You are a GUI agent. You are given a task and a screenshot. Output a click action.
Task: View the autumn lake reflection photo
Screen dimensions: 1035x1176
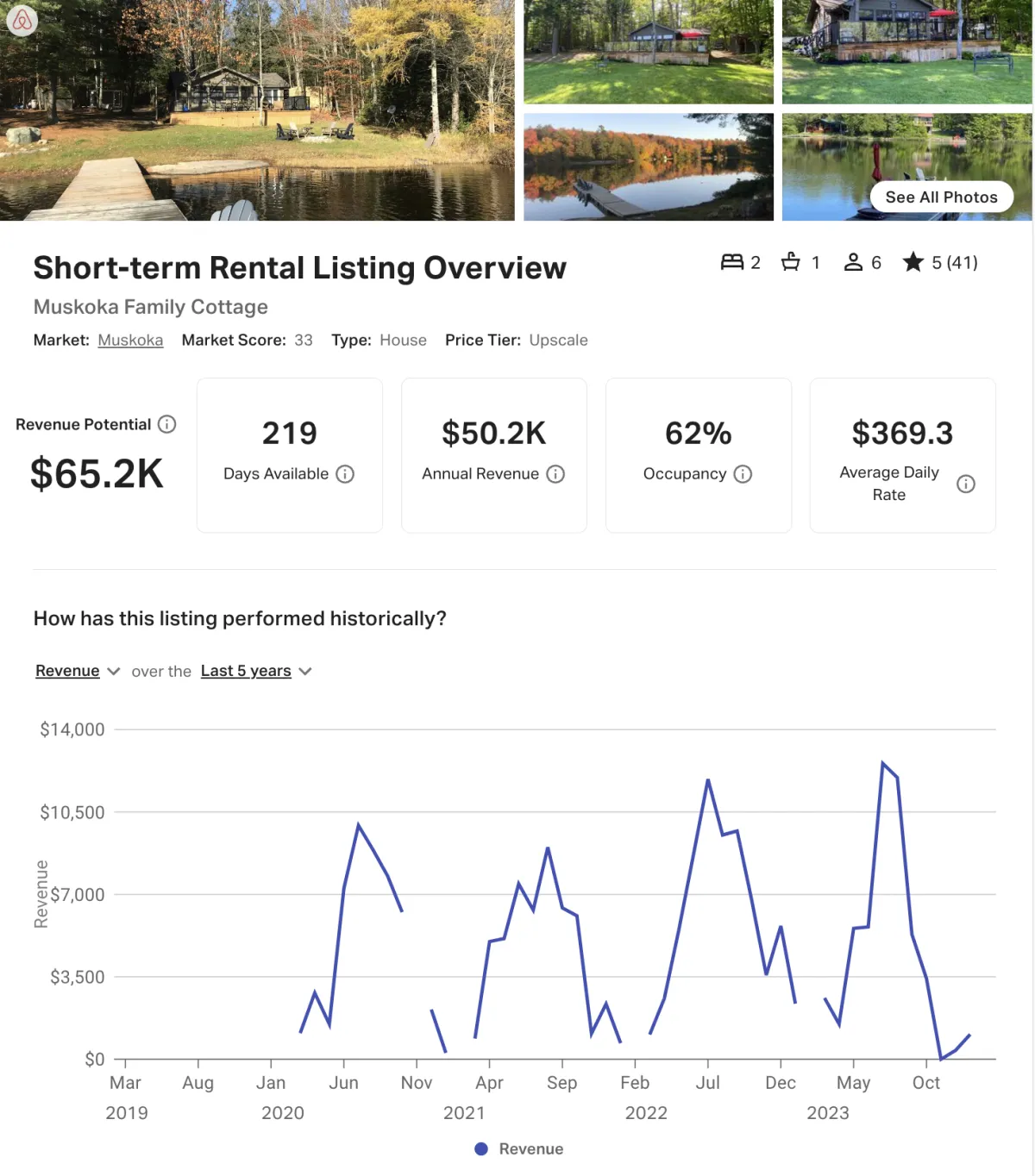[648, 167]
